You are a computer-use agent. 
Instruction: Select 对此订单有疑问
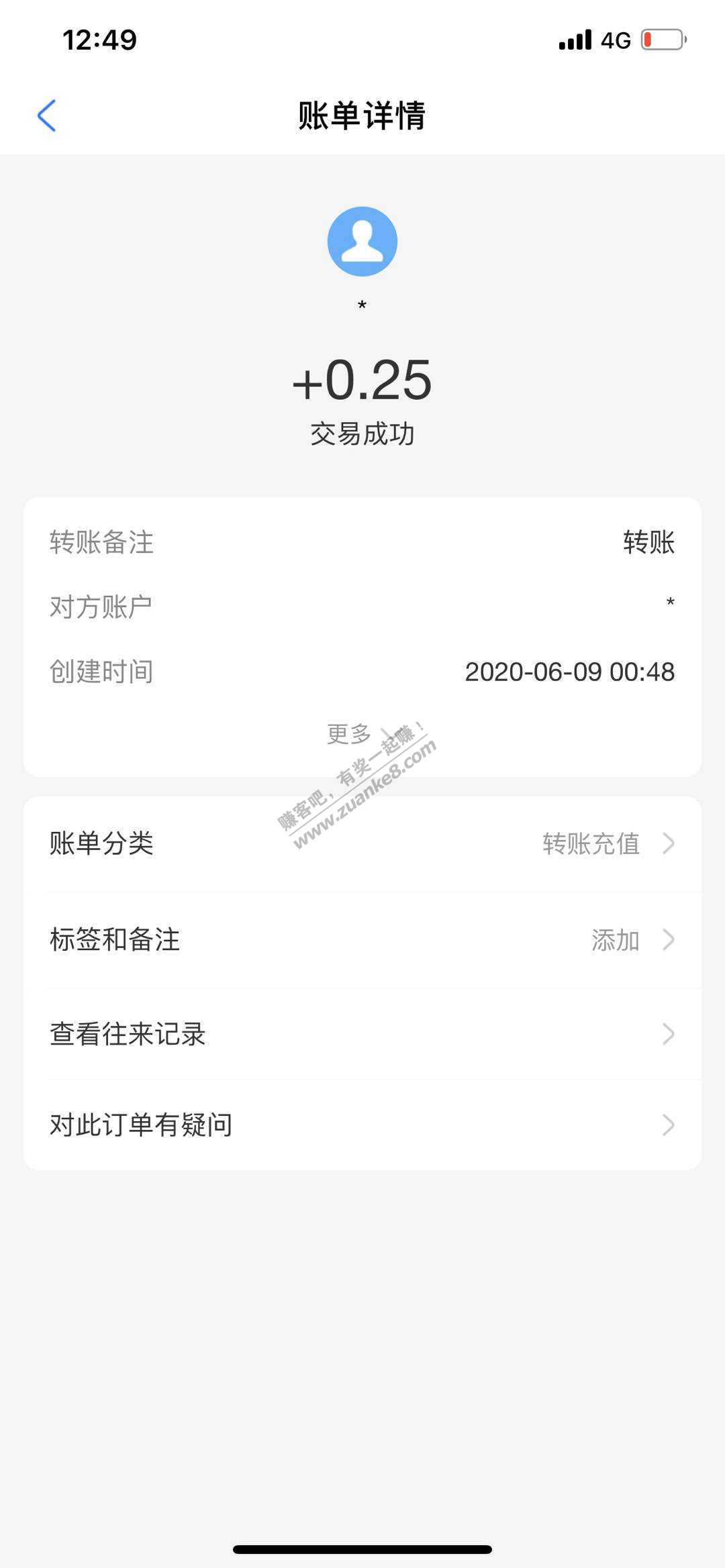(x=362, y=1125)
